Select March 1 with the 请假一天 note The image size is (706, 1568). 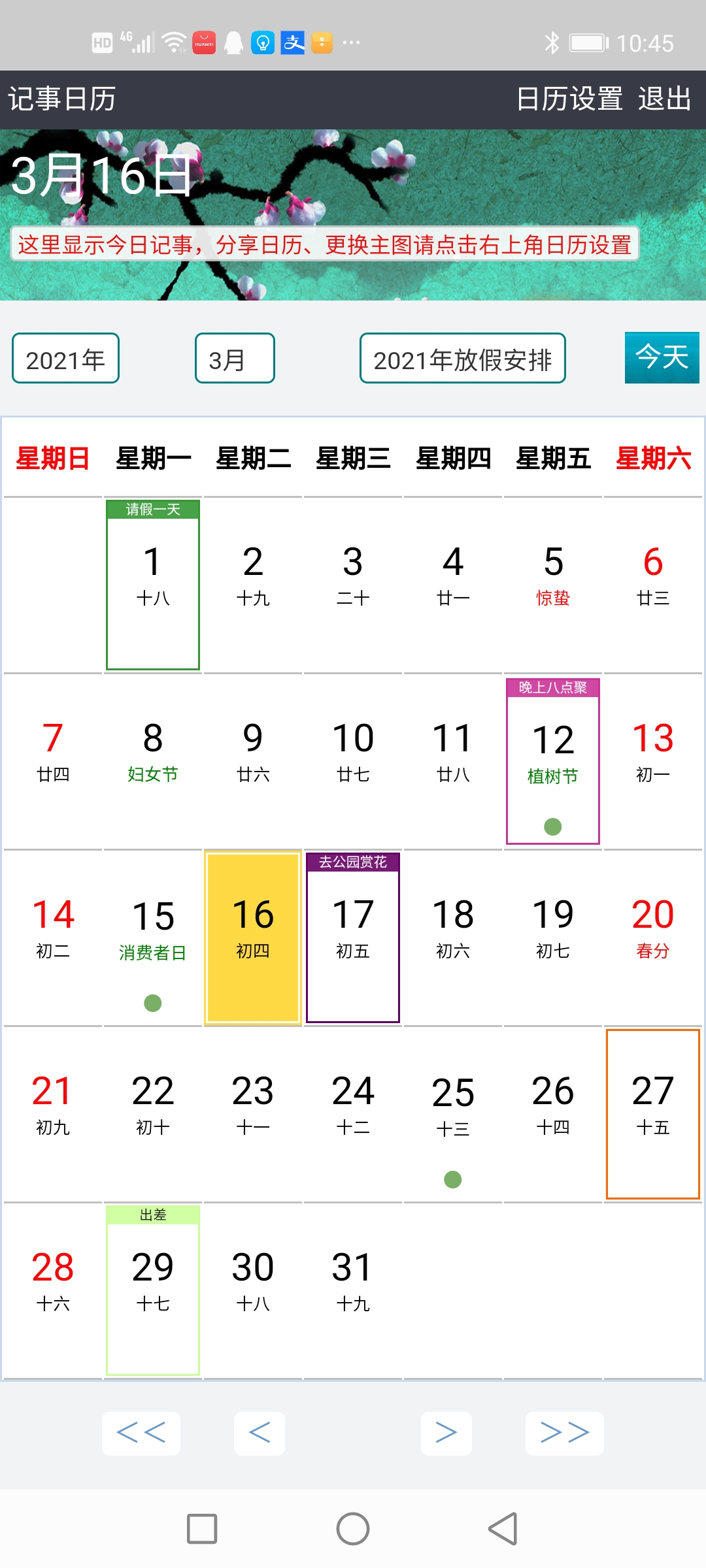click(153, 585)
